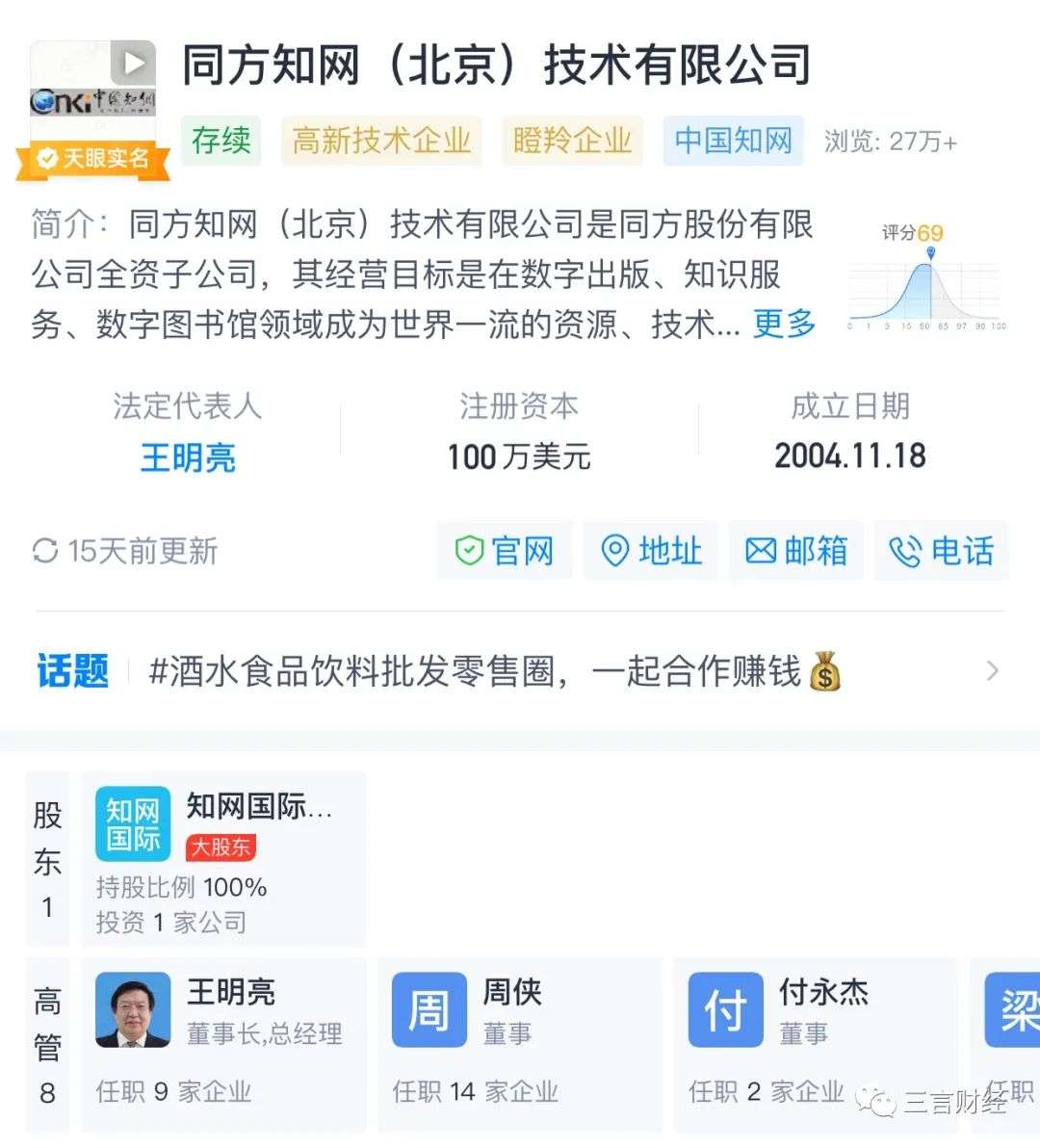
Task: Open shareholder card 知网国际
Action: tap(222, 858)
